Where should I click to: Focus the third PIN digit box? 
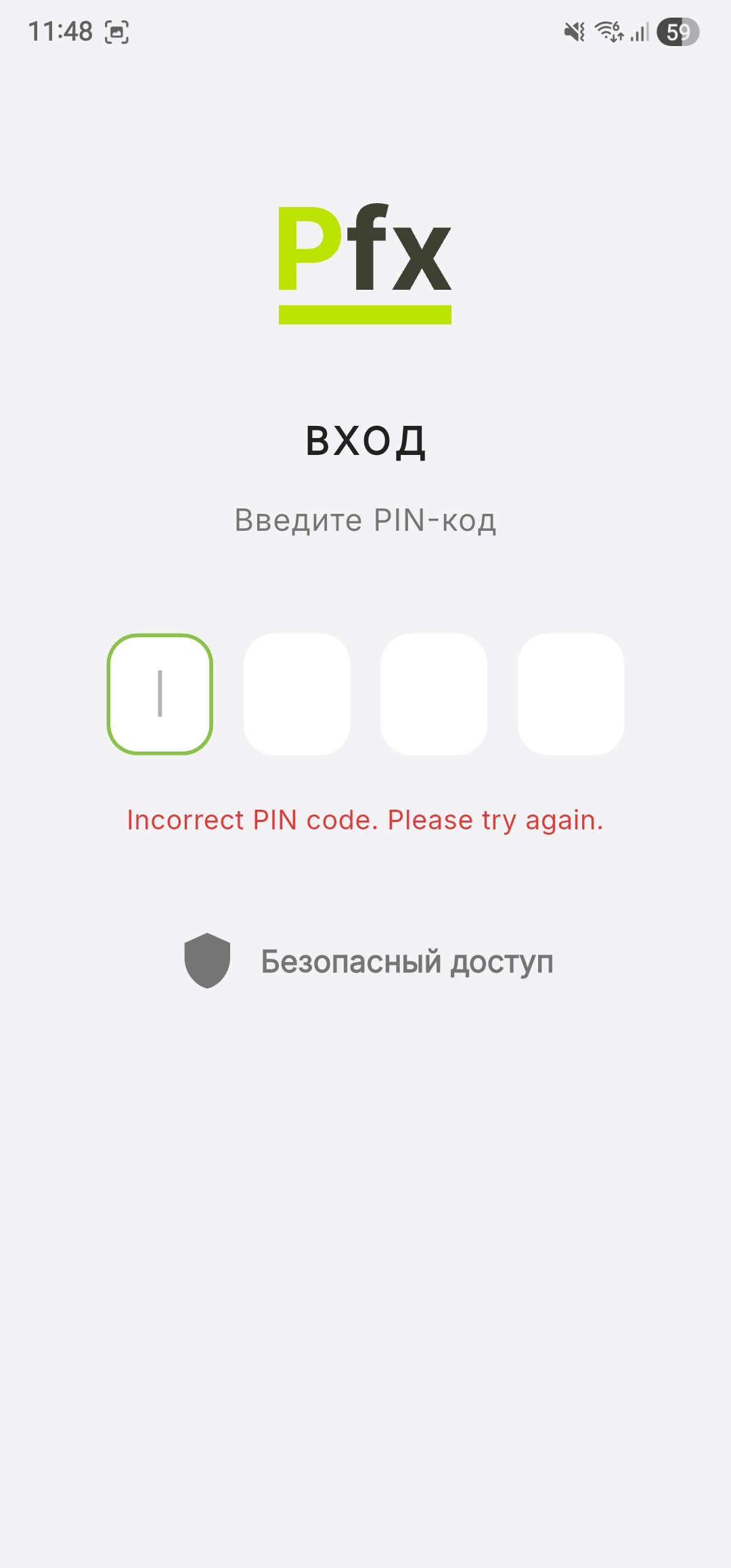click(x=434, y=694)
